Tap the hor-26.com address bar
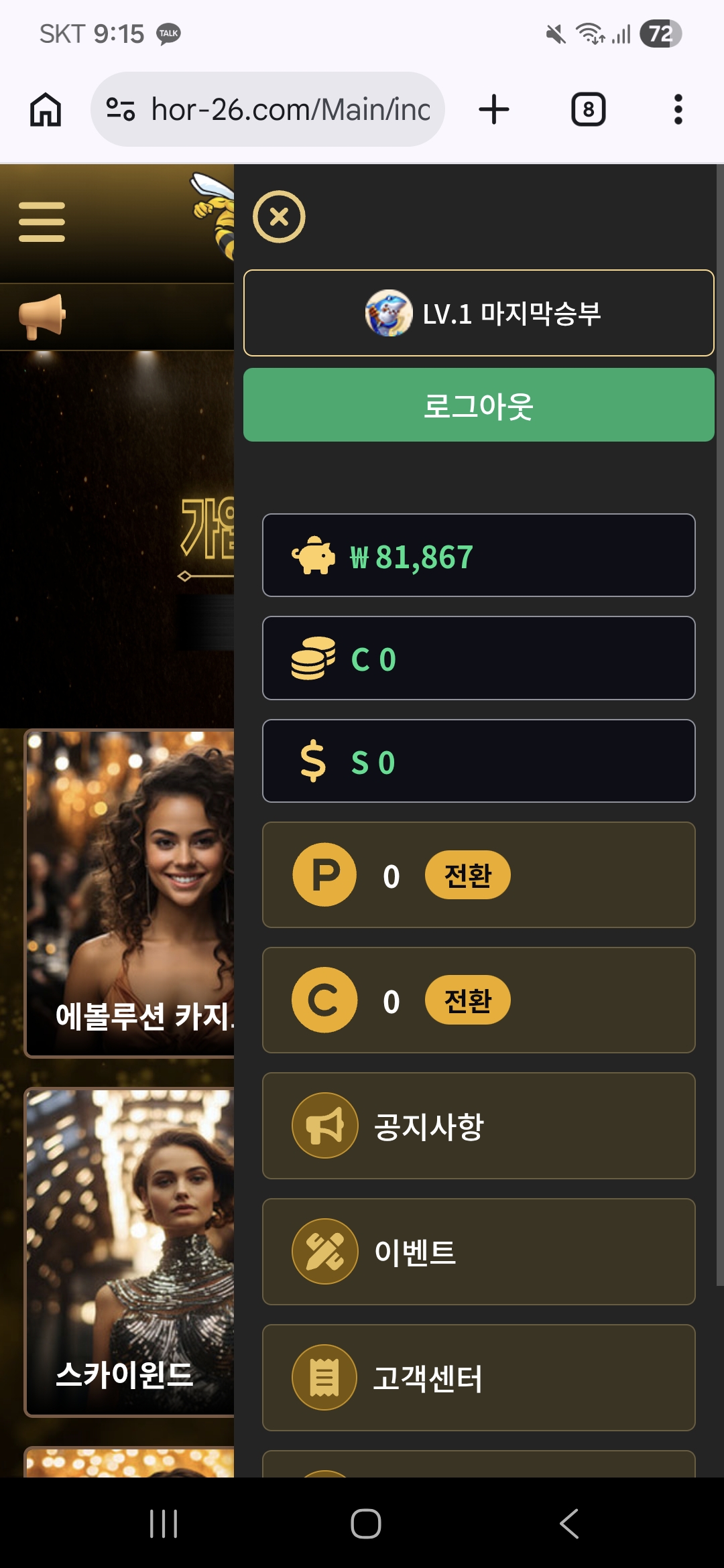 tap(290, 109)
